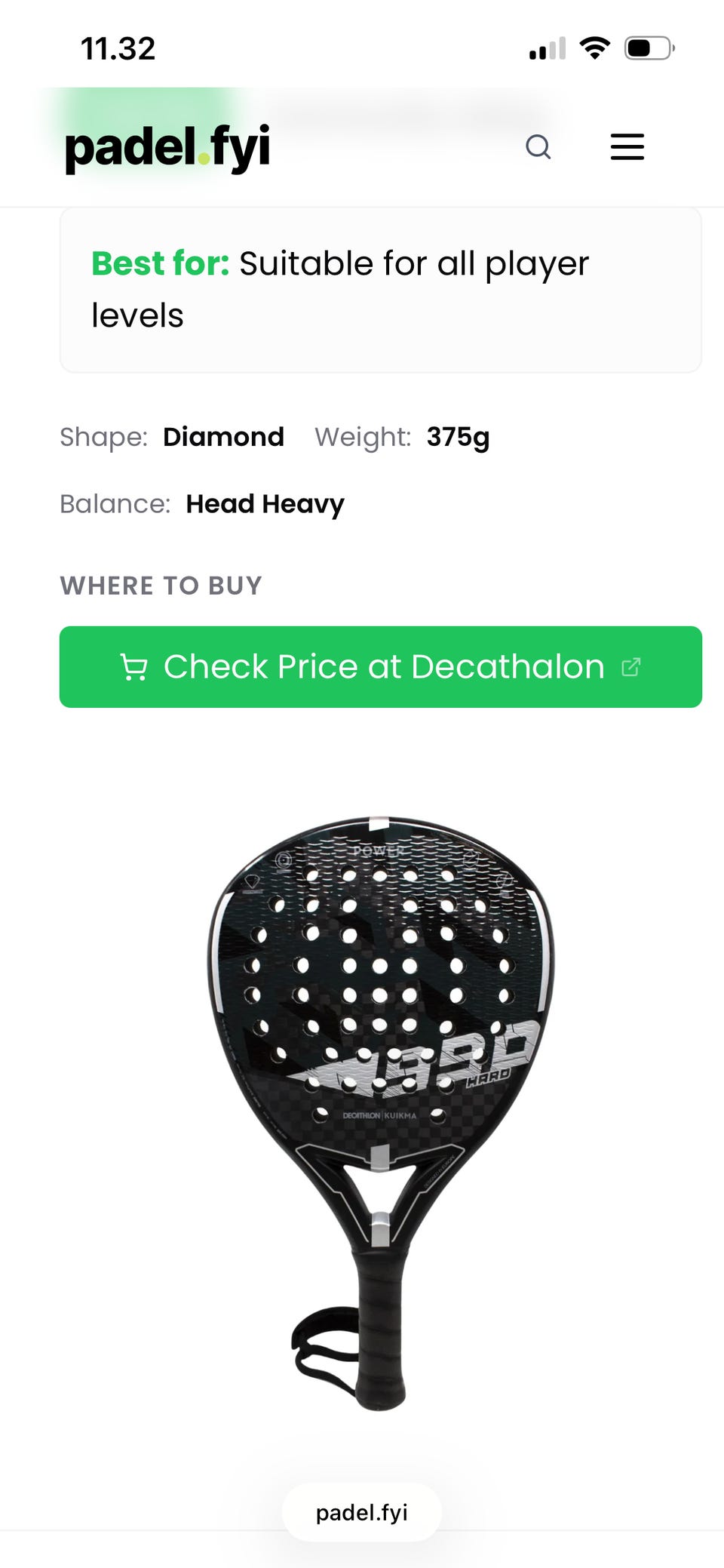
Task: Tap the padel.fyi address pill
Action: click(361, 1512)
